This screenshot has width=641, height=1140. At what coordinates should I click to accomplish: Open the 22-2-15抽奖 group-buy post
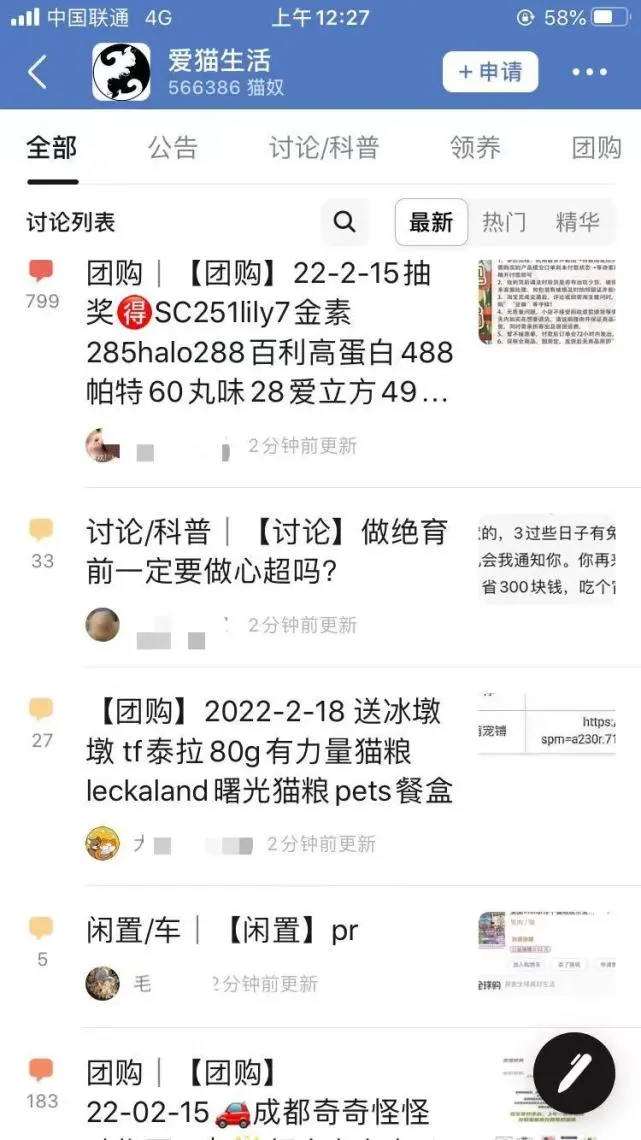[x=270, y=332]
